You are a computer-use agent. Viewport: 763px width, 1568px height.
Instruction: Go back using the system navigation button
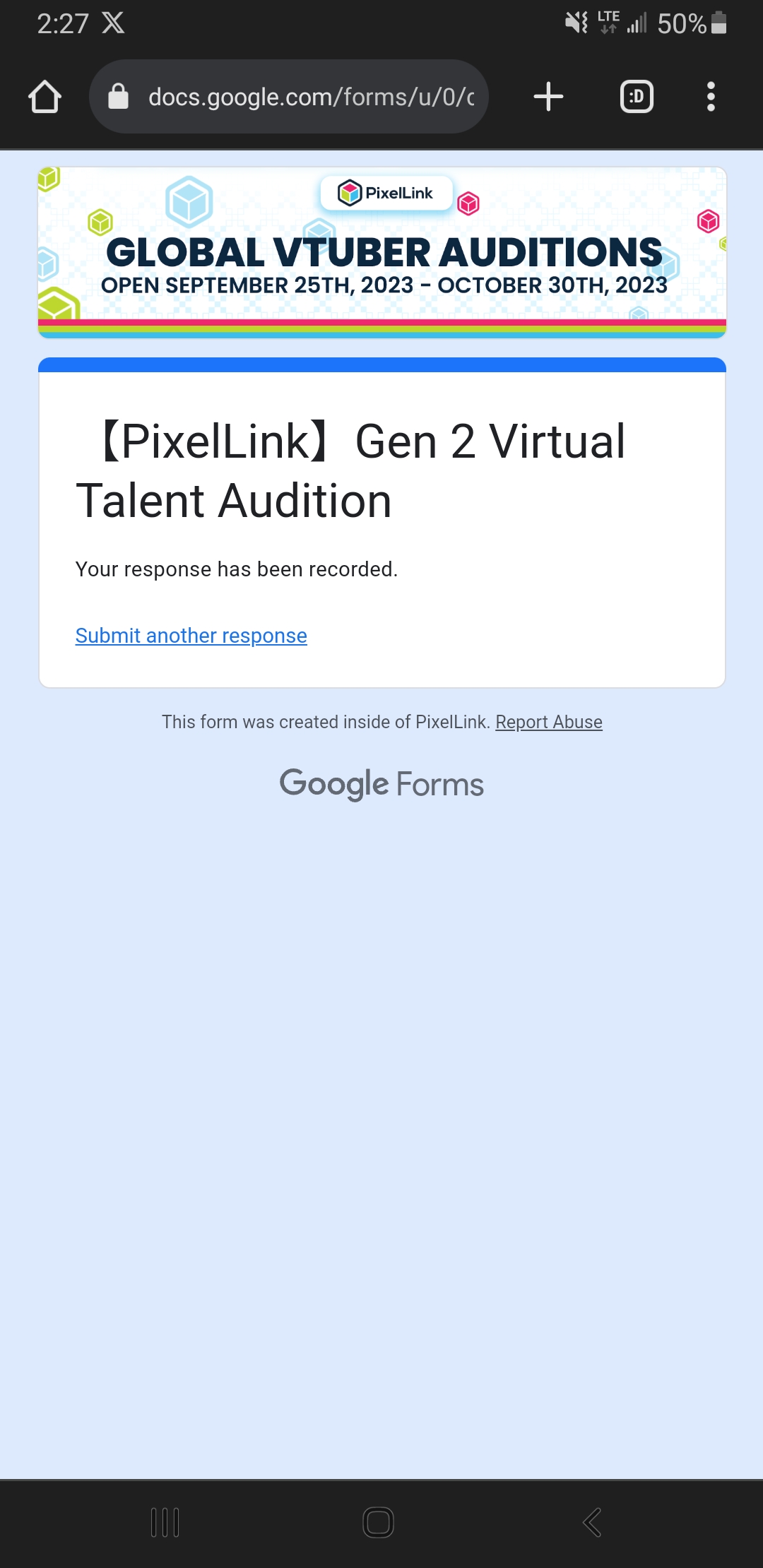coord(592,1522)
